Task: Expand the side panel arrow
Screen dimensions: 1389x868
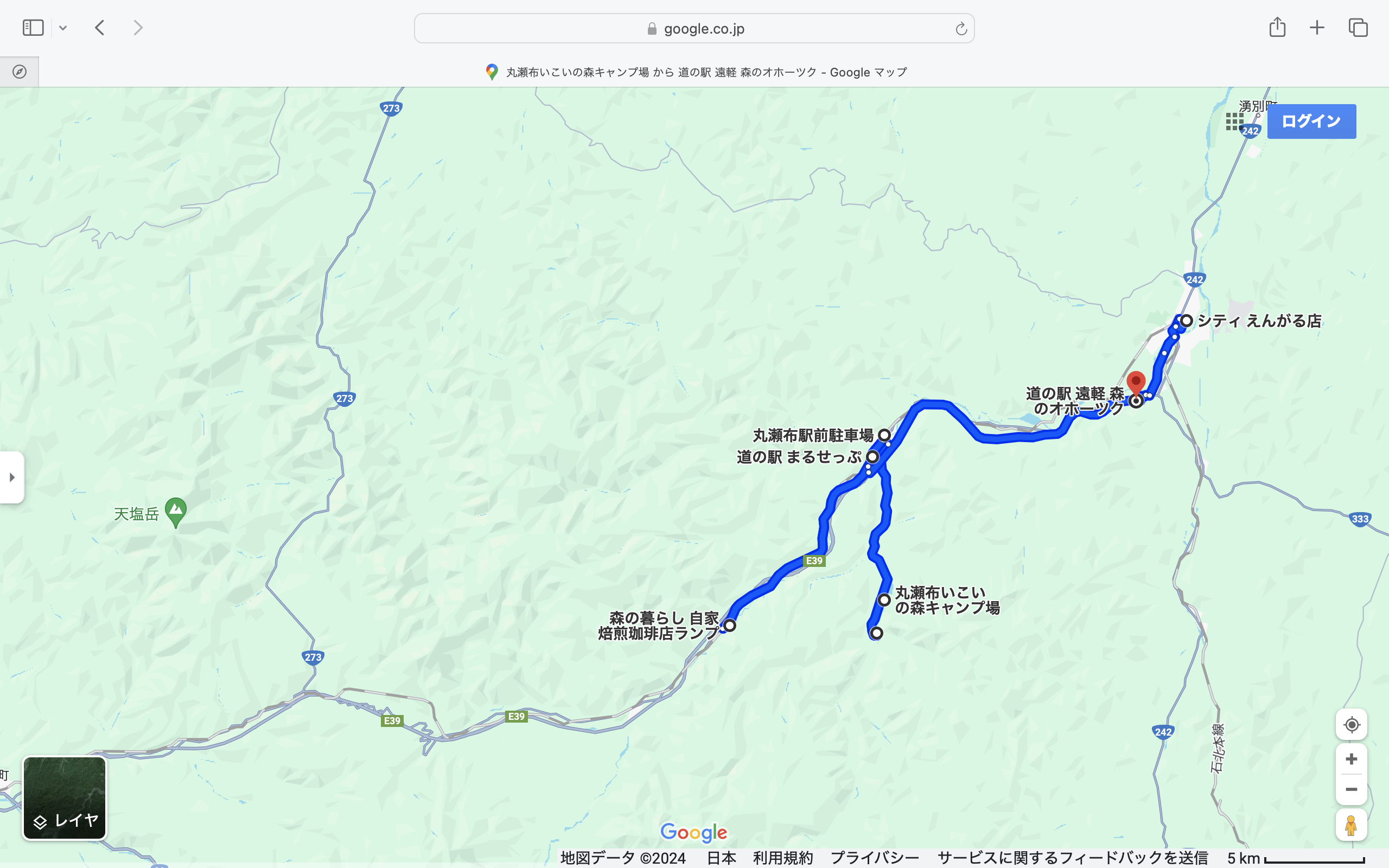Action: (12, 477)
